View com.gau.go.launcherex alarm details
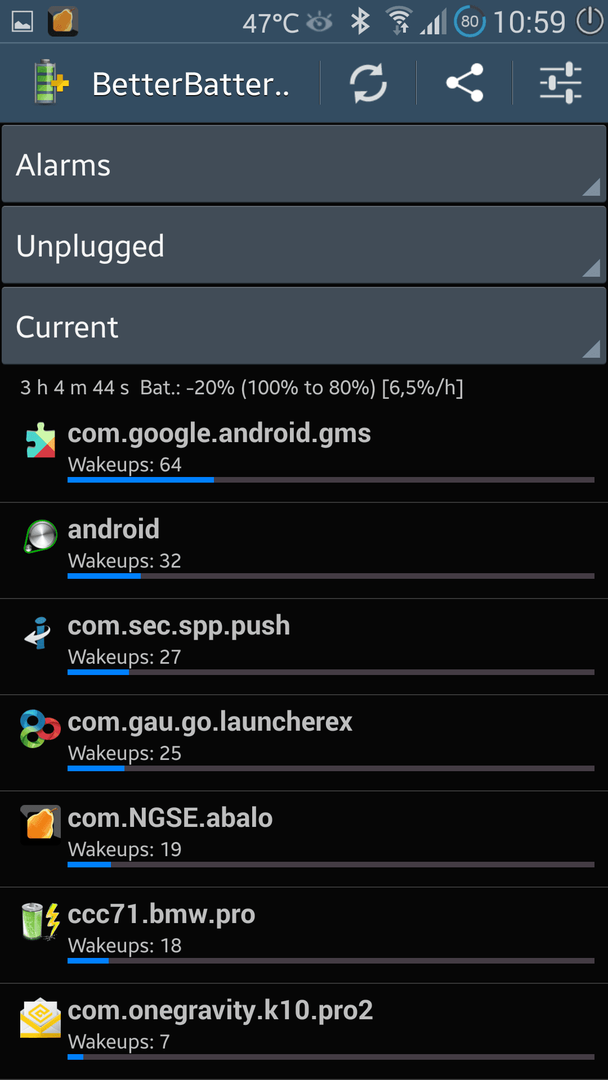The height and width of the screenshot is (1080, 608). click(x=304, y=742)
